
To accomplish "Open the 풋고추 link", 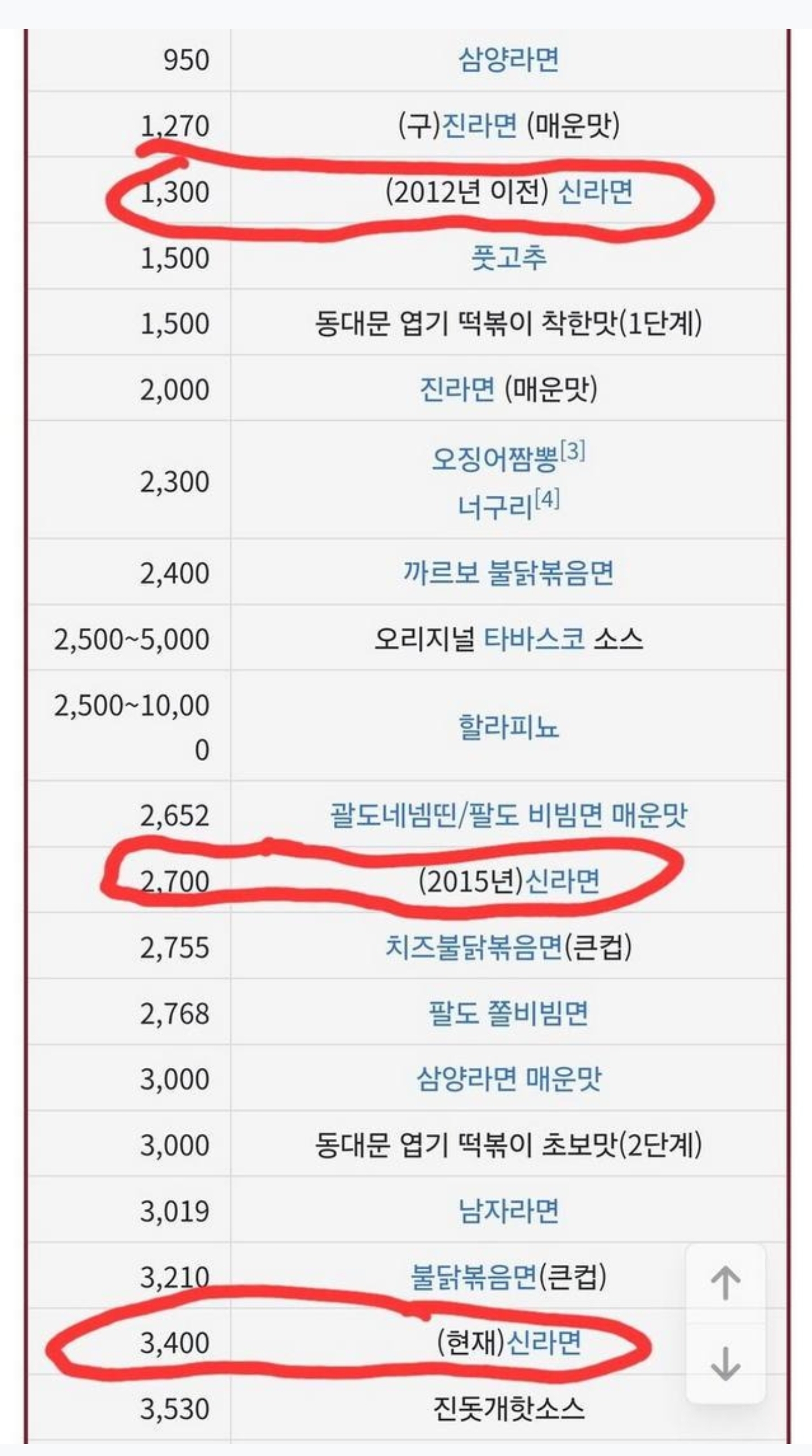I will 509,258.
